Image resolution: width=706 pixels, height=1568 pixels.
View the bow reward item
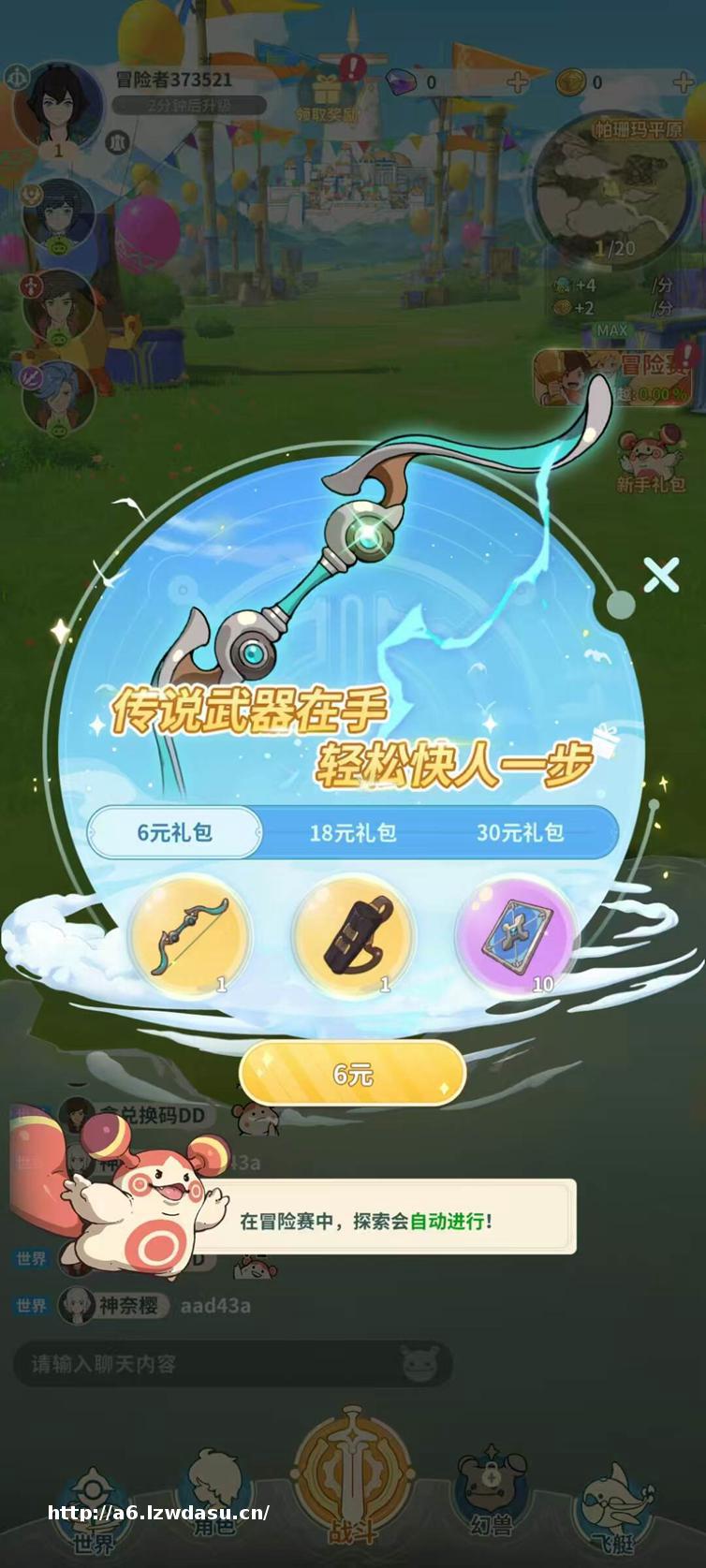(192, 934)
